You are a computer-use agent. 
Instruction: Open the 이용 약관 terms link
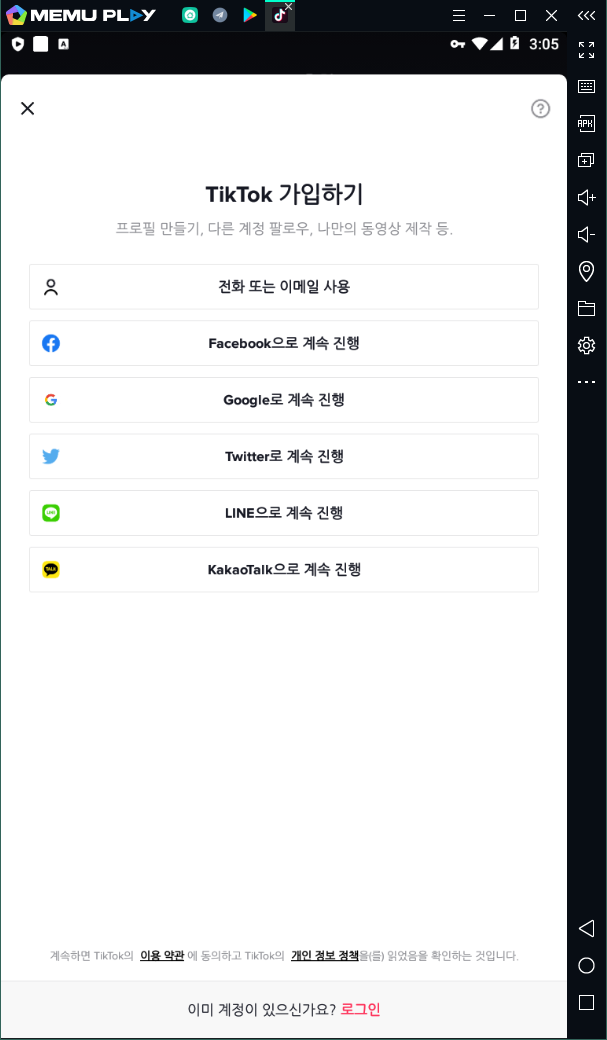coord(162,956)
